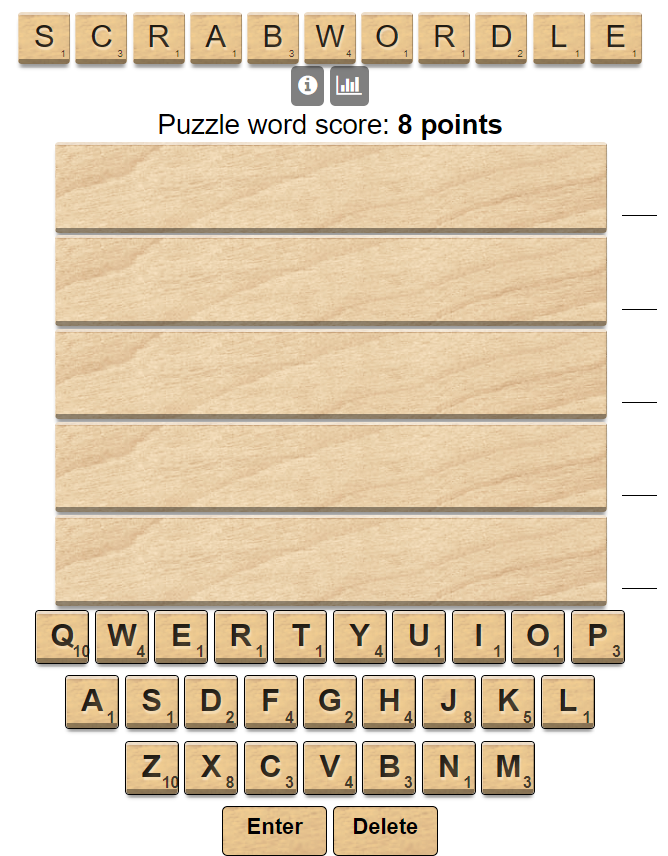
Task: Select the K key tile
Action: 507,702
